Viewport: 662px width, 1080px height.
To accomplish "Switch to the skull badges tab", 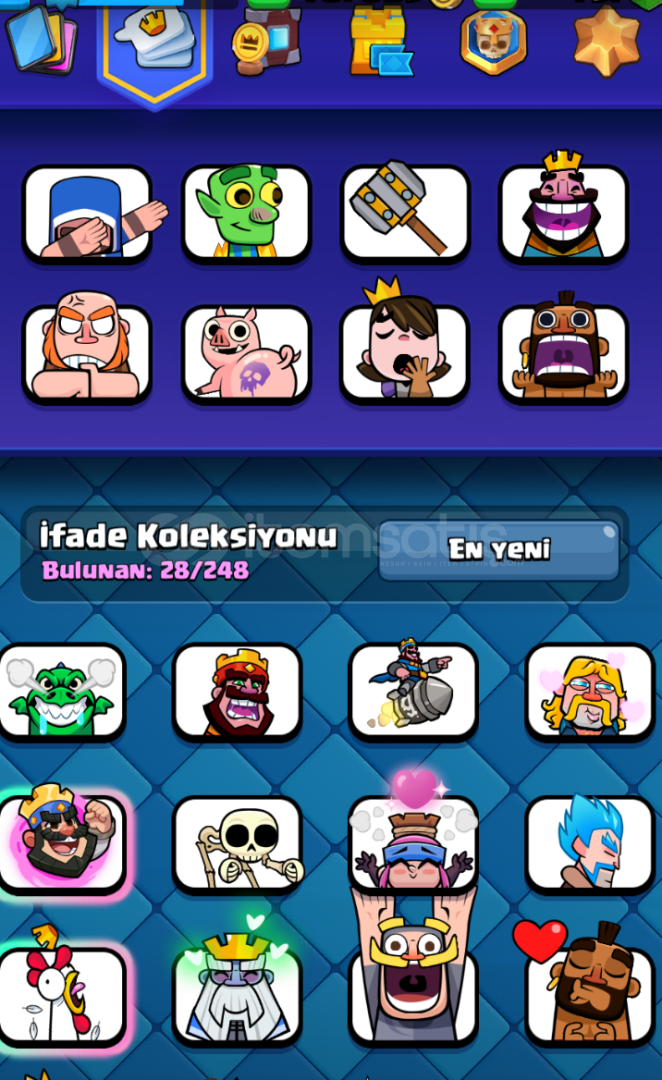I will pos(493,41).
